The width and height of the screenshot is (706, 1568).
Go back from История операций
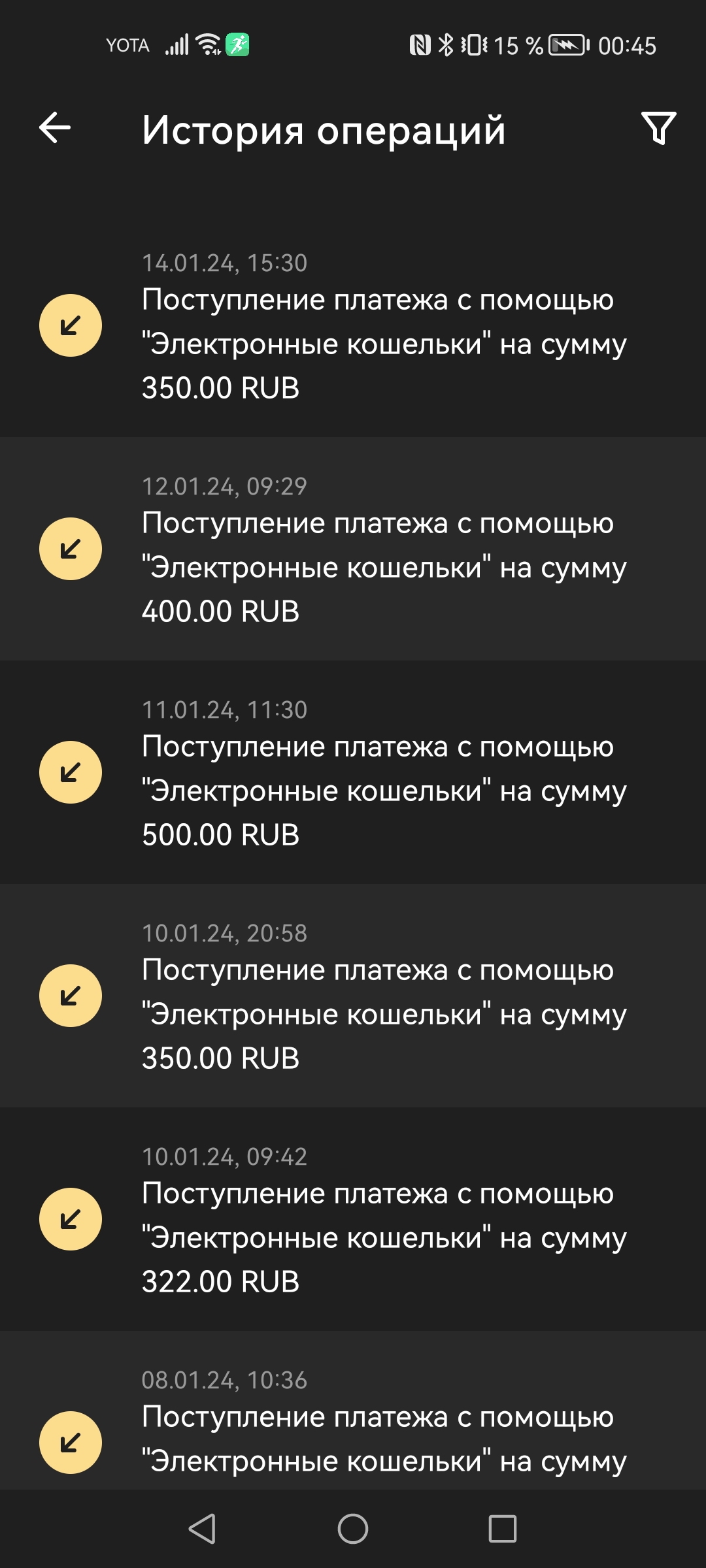click(x=55, y=127)
